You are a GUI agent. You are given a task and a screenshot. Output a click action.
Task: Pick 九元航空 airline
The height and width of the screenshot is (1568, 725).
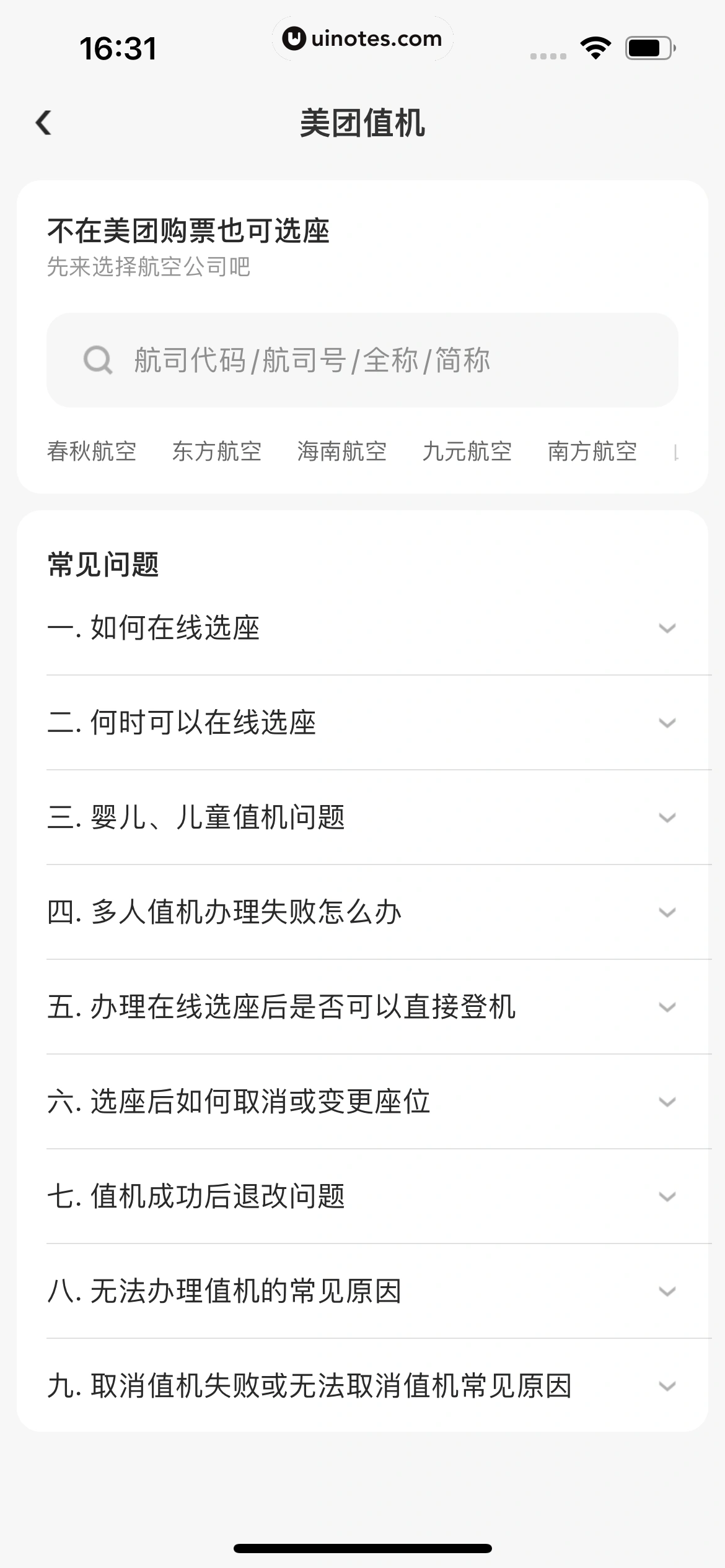(x=467, y=451)
